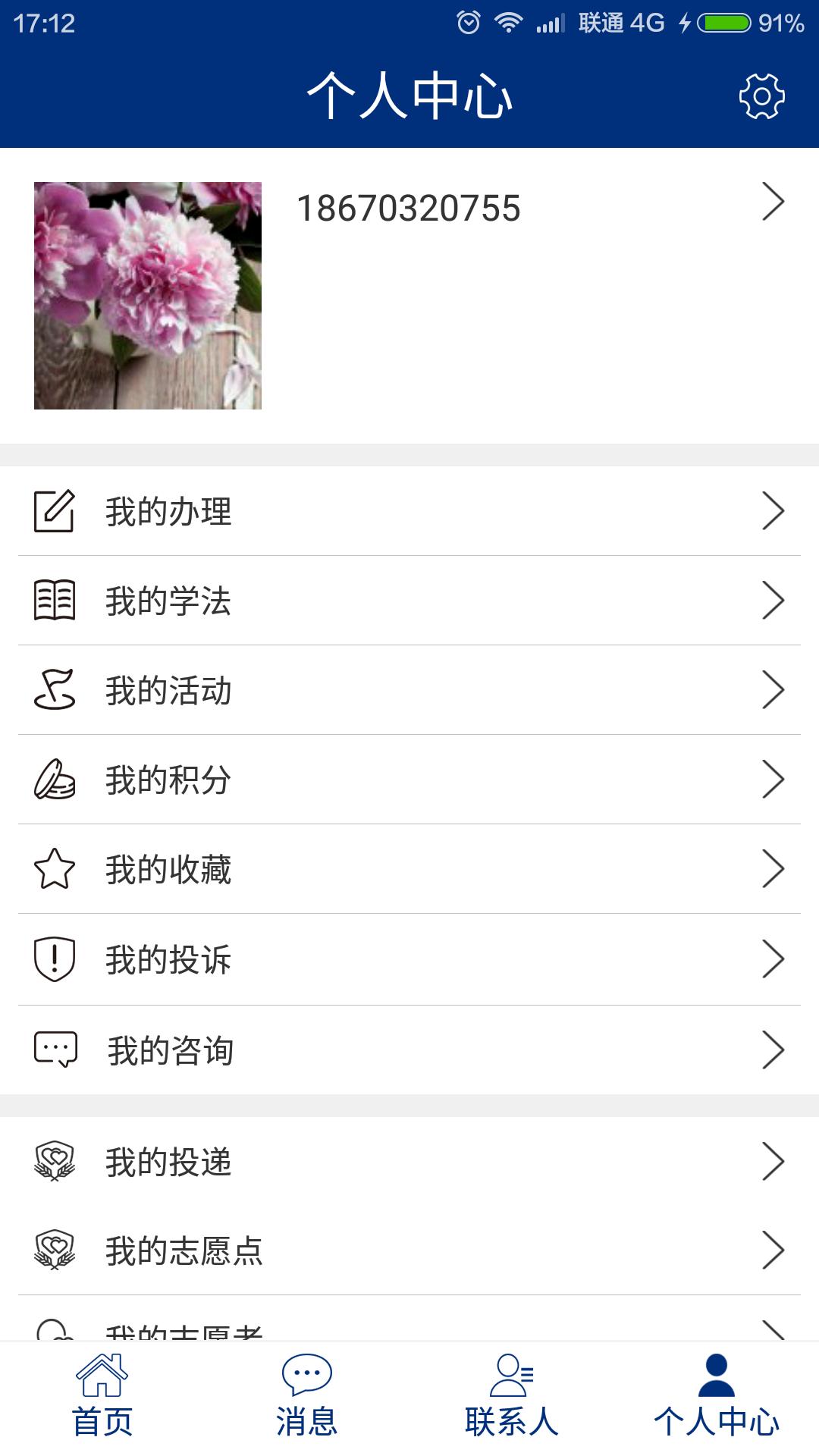819x1456 pixels.
Task: Open 我的收藏 favorites
Action: 409,869
